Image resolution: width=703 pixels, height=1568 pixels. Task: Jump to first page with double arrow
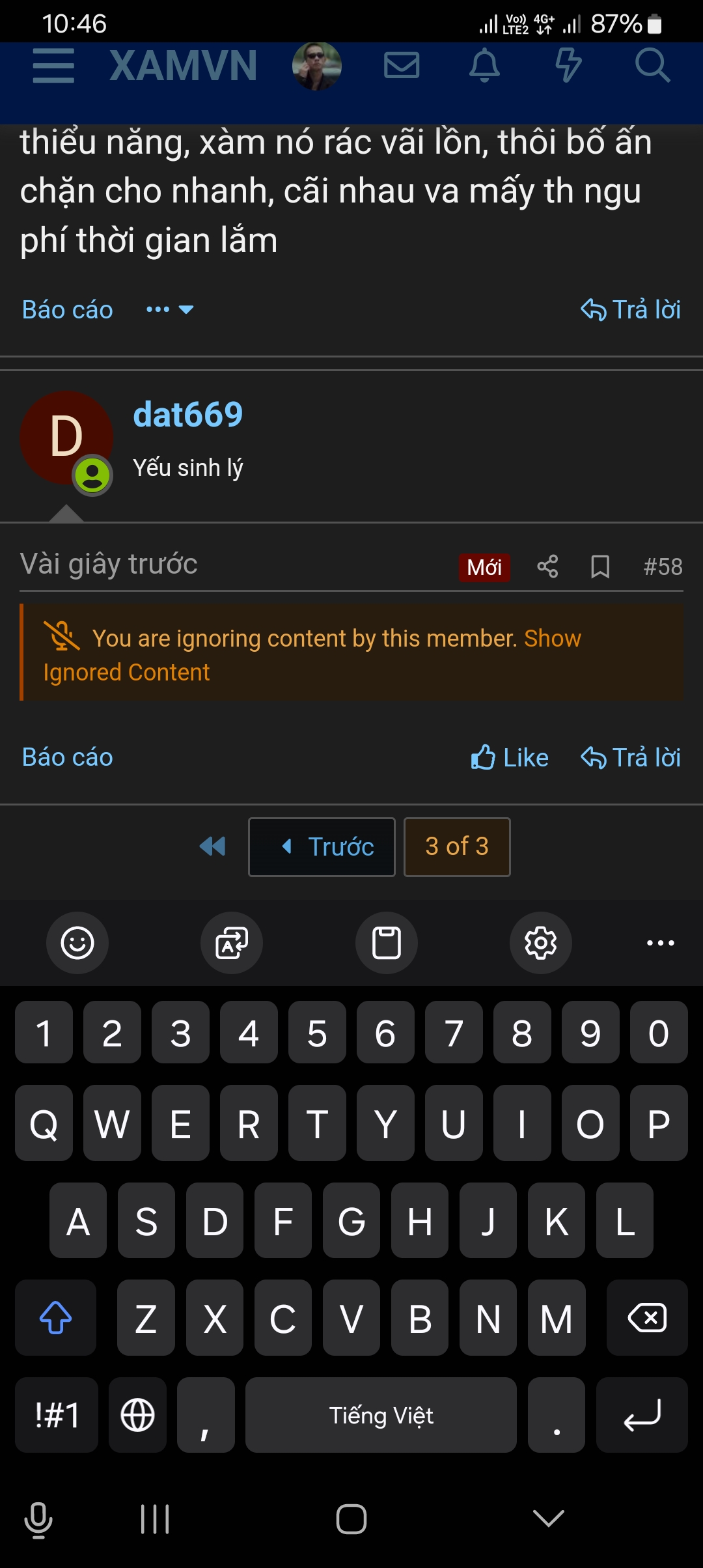(213, 847)
